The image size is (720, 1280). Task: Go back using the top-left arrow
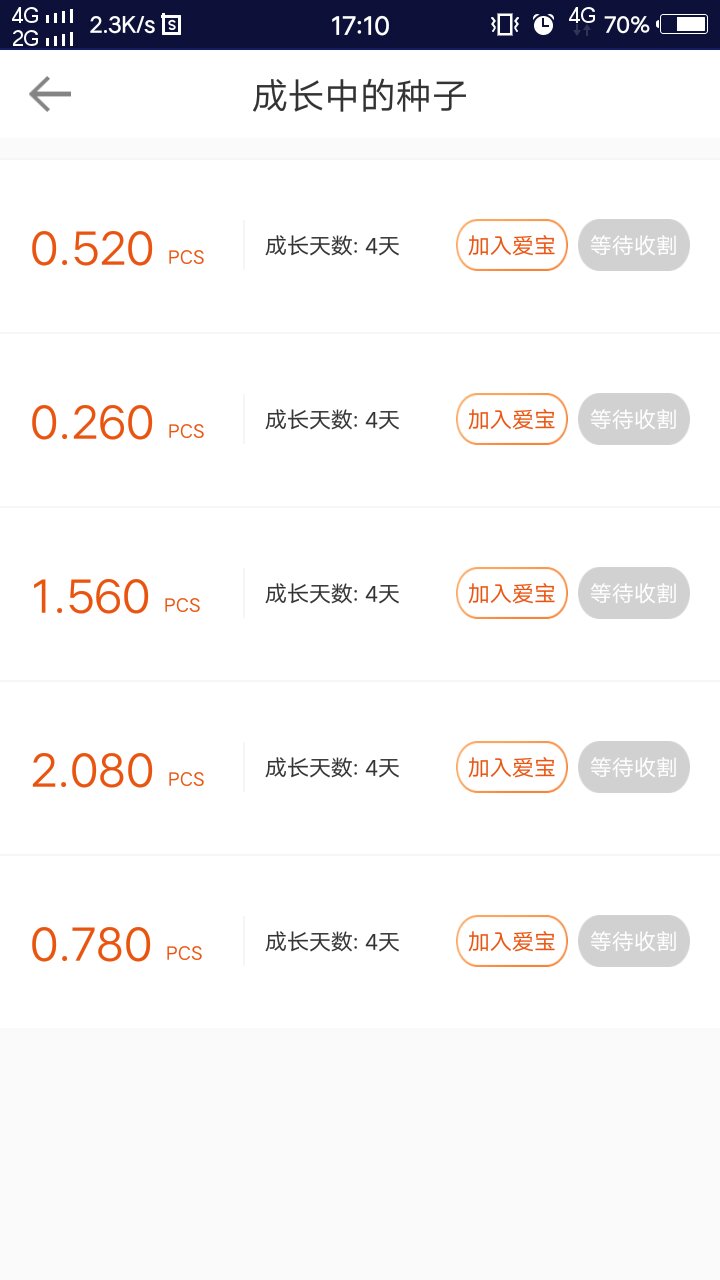[50, 95]
